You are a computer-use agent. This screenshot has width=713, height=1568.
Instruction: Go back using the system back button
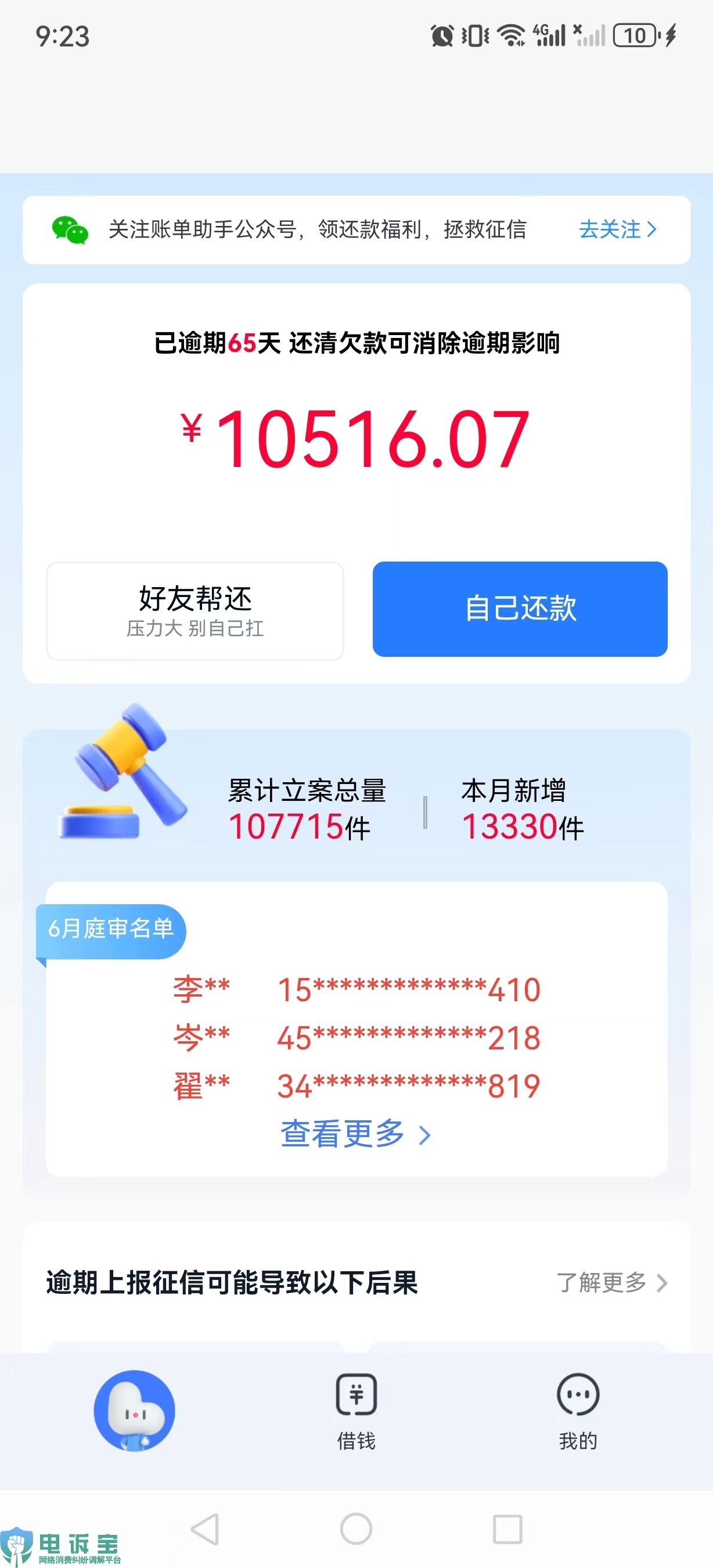pos(206,1529)
